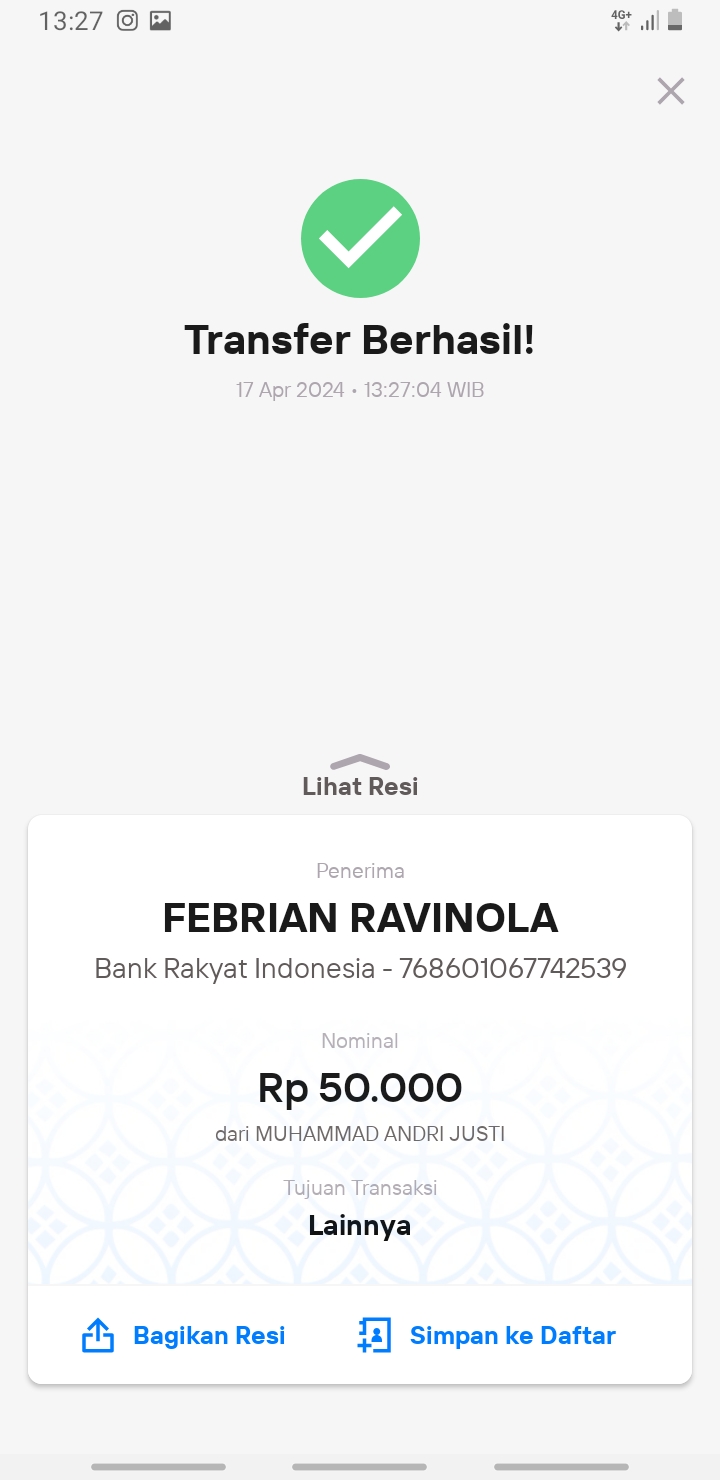Image resolution: width=720 pixels, height=1480 pixels.
Task: Close the transfer success screen
Action: 670,91
